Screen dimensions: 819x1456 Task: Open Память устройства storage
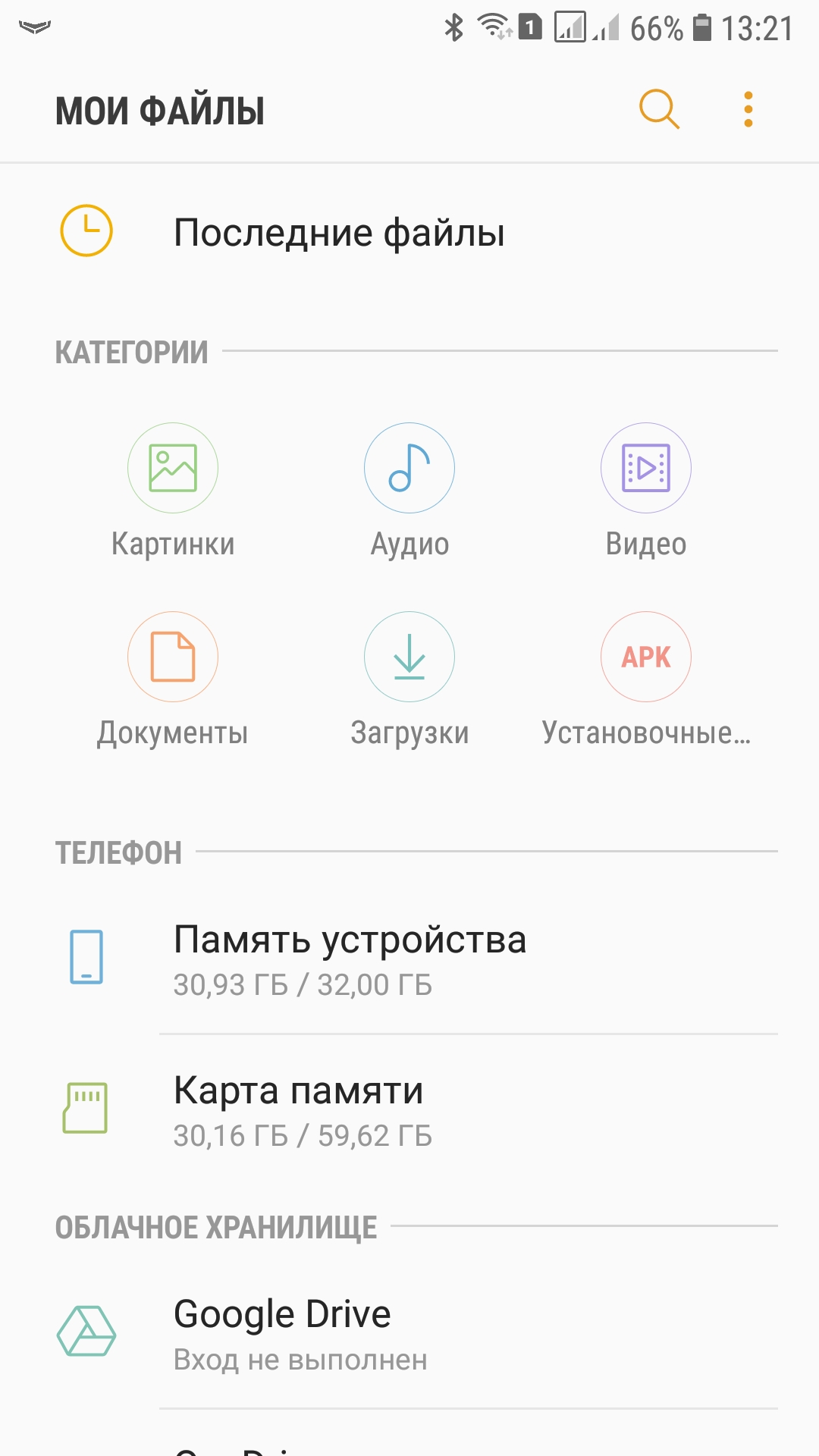[349, 959]
